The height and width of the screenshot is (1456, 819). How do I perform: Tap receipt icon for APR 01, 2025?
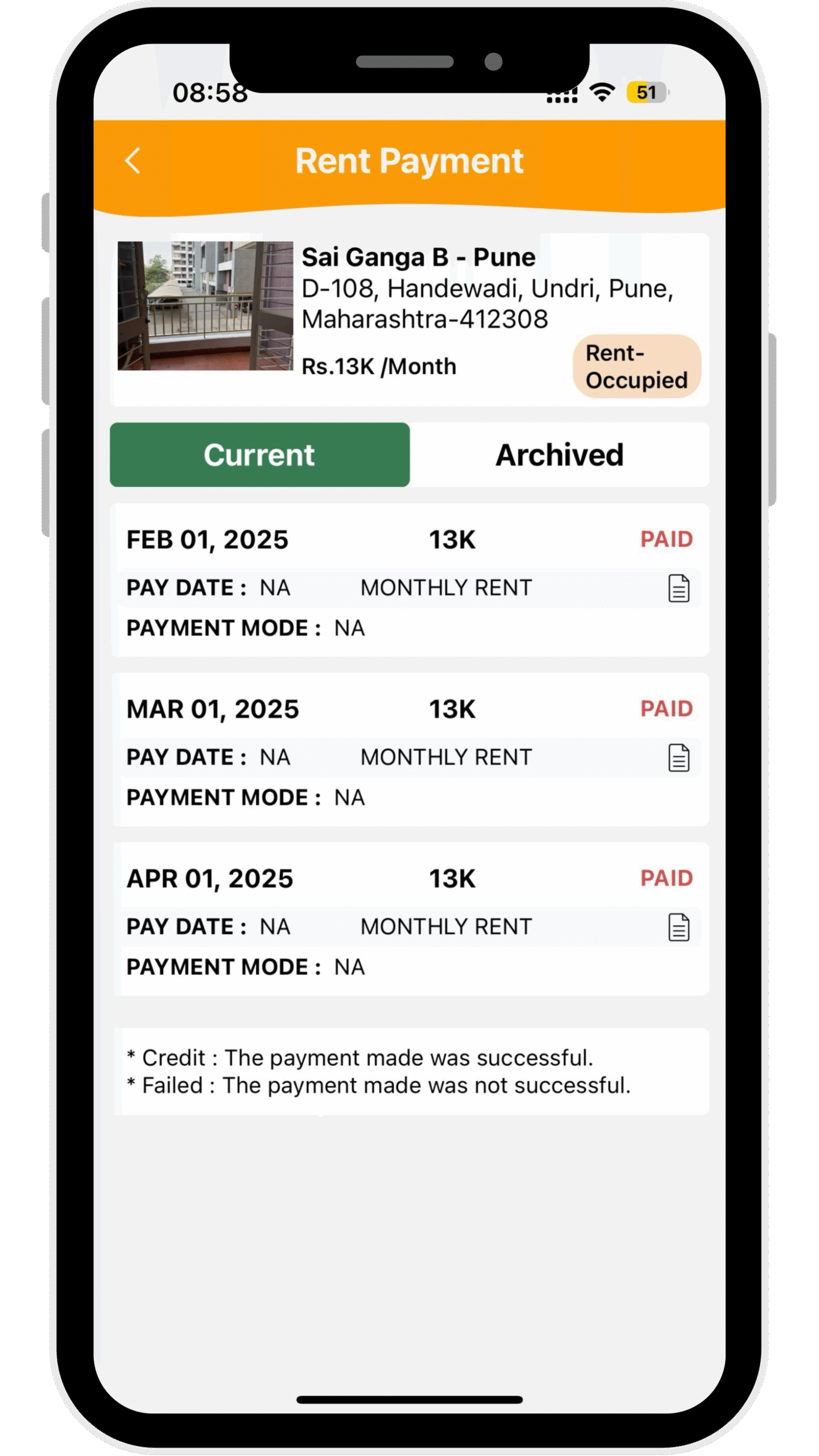point(679,927)
